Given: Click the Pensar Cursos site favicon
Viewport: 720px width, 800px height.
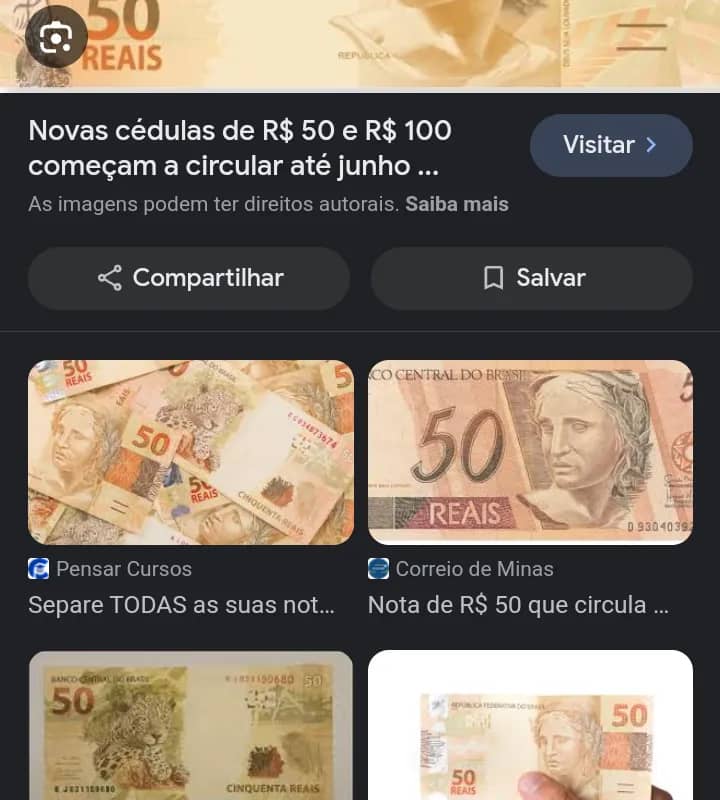Looking at the screenshot, I should 39,569.
